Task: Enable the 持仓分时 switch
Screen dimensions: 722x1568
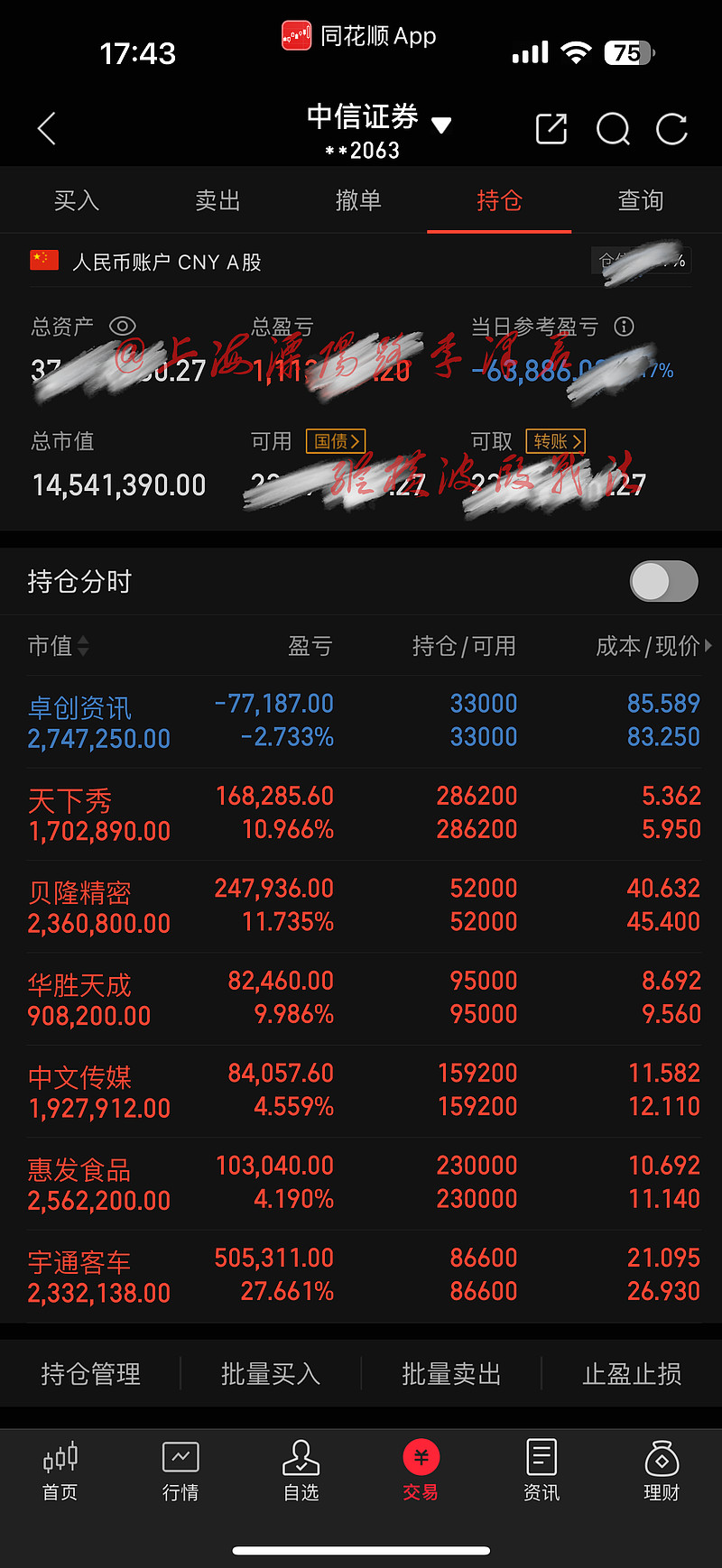Action: pyautogui.click(x=664, y=581)
